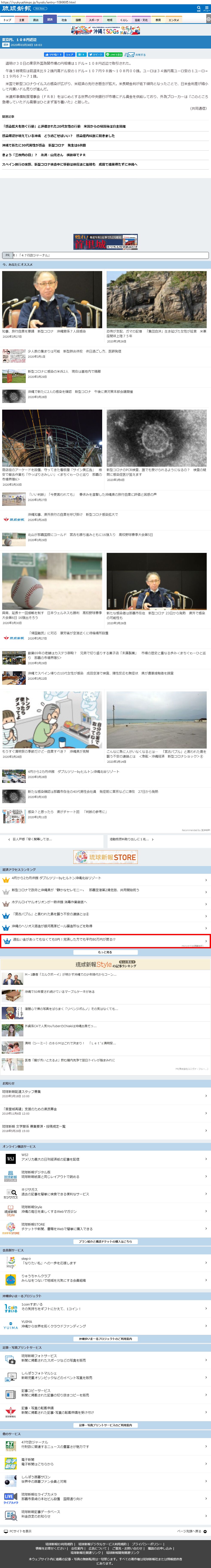
Task: Open the header menu button
Action: [207, 9]
